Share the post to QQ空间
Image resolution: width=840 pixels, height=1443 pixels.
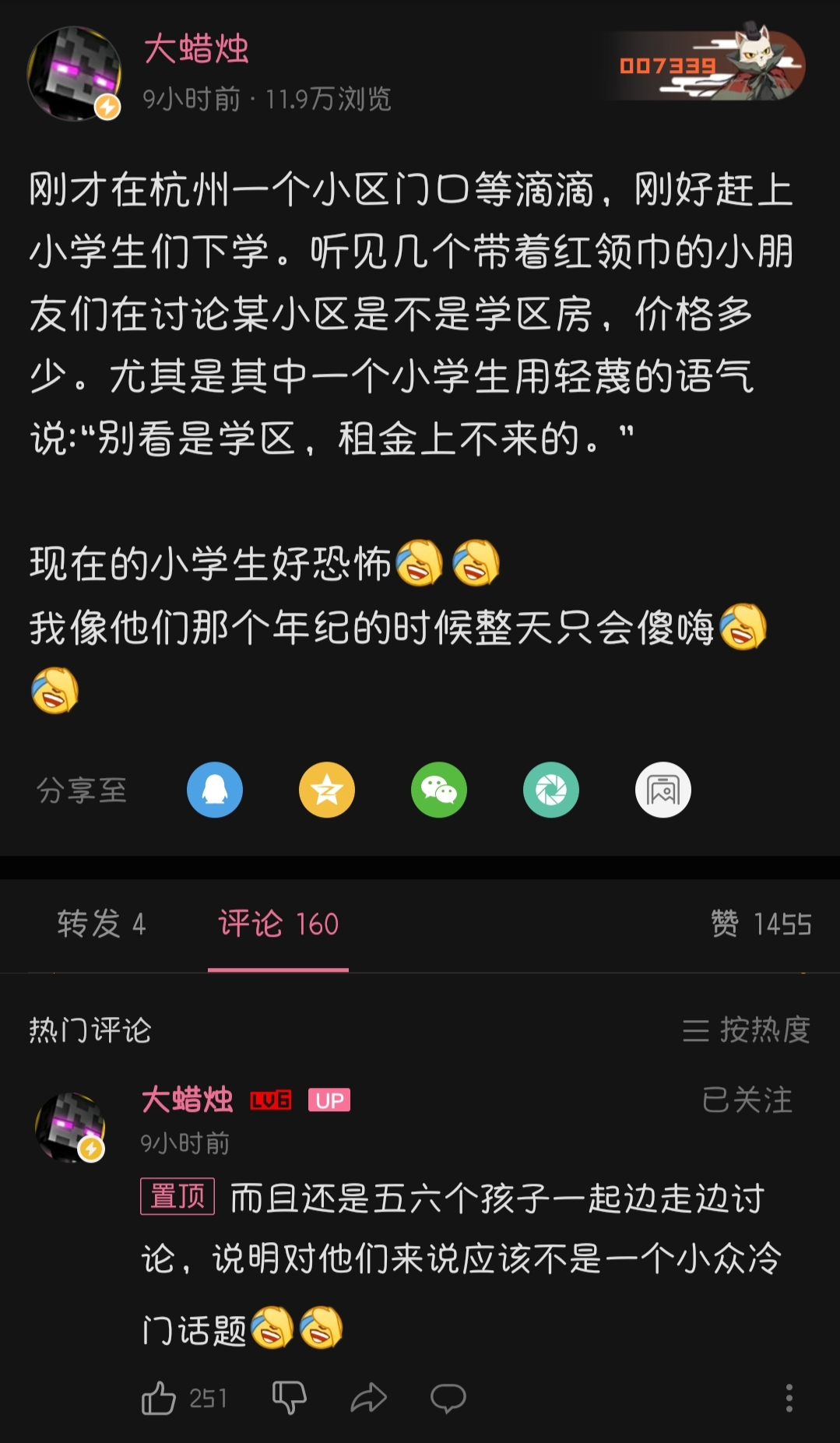click(327, 789)
